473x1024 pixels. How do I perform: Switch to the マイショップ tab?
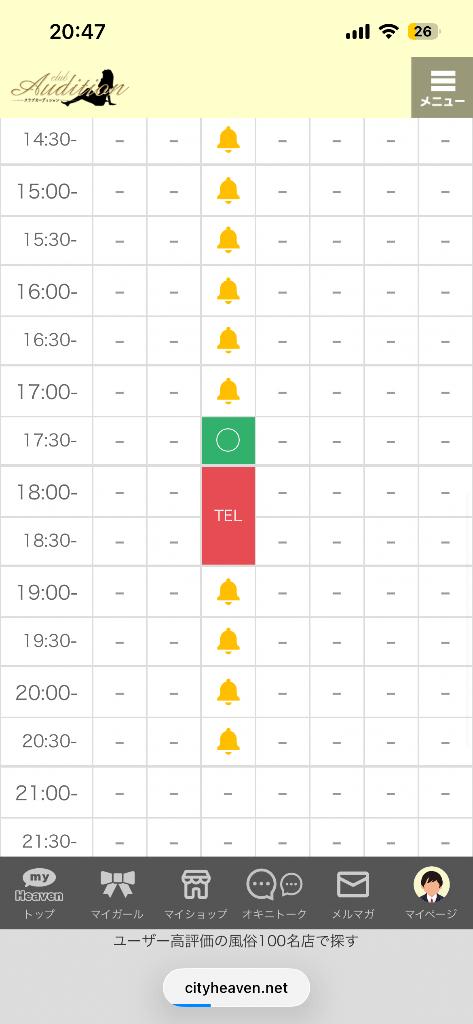pyautogui.click(x=195, y=893)
